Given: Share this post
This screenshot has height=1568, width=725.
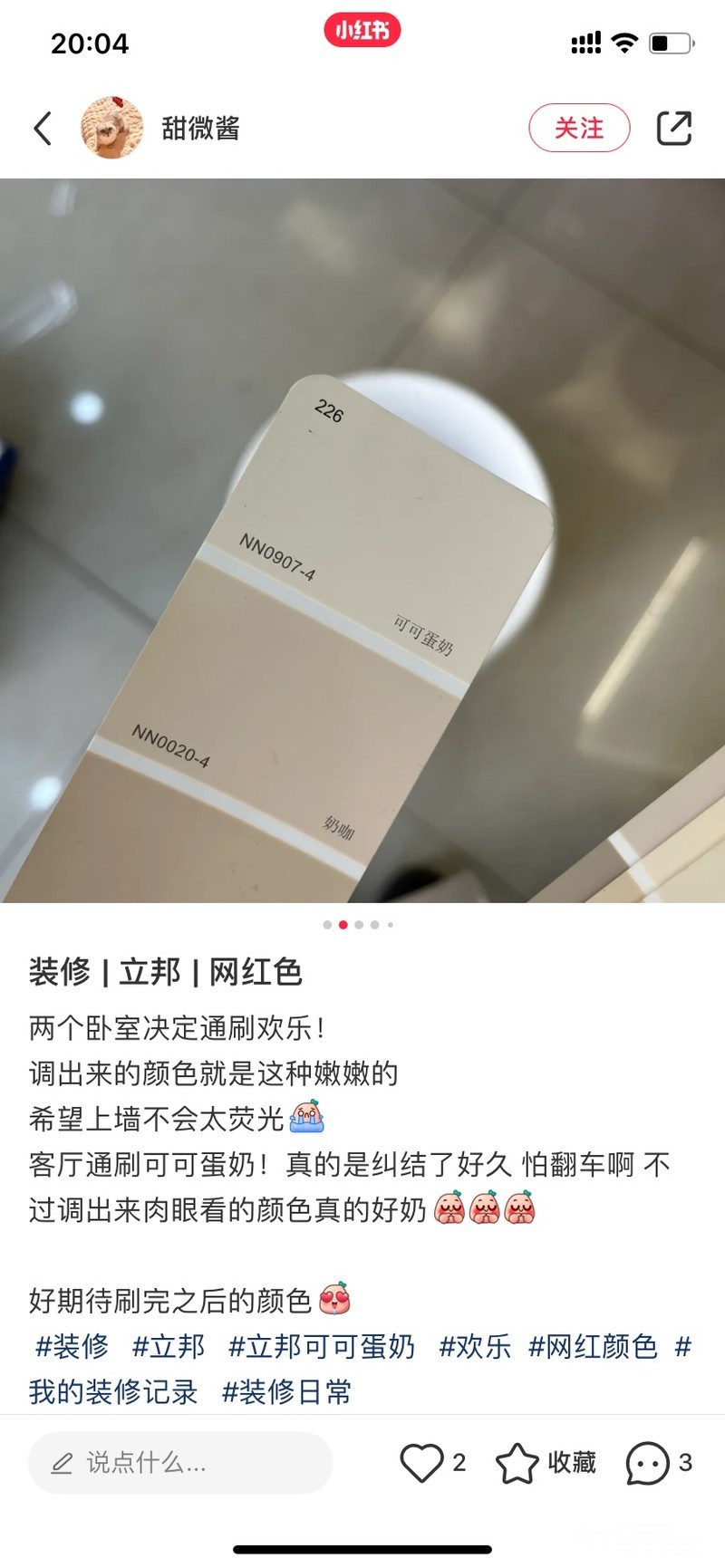Looking at the screenshot, I should (673, 128).
